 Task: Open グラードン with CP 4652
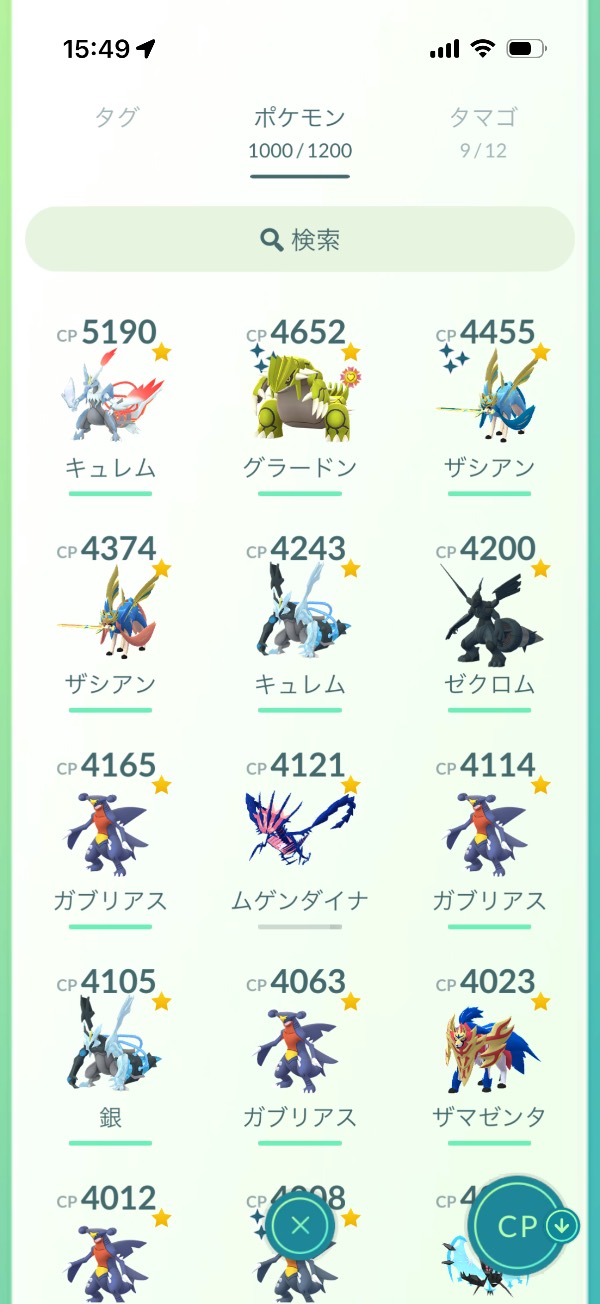299,405
